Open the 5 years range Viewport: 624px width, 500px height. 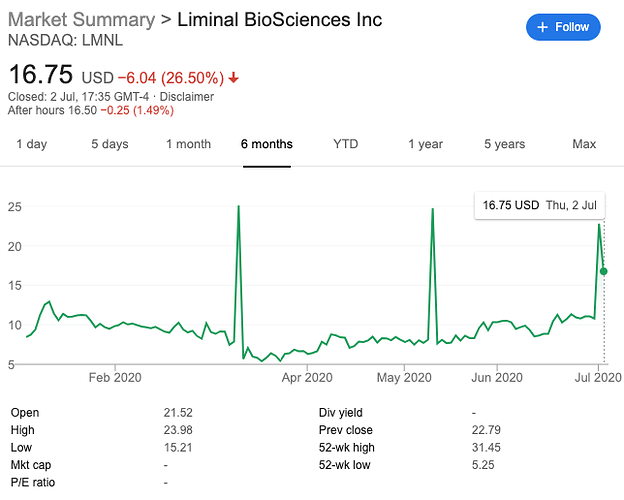tap(504, 144)
